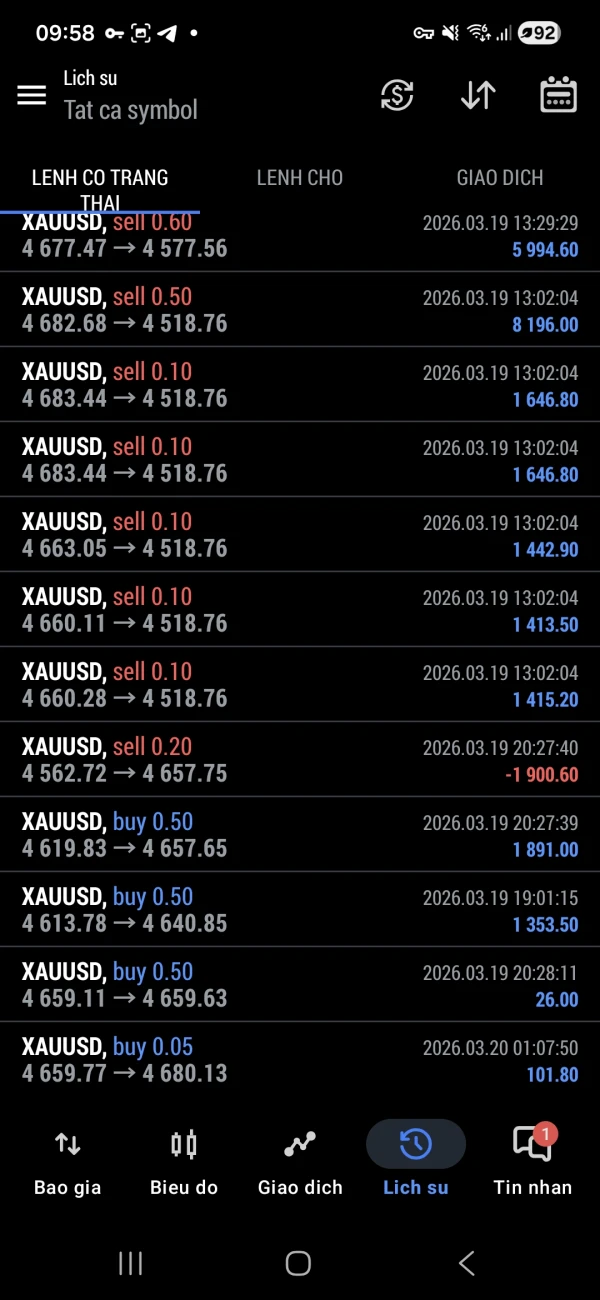Open the calendar date range picker
This screenshot has height=1300, width=600.
point(558,95)
